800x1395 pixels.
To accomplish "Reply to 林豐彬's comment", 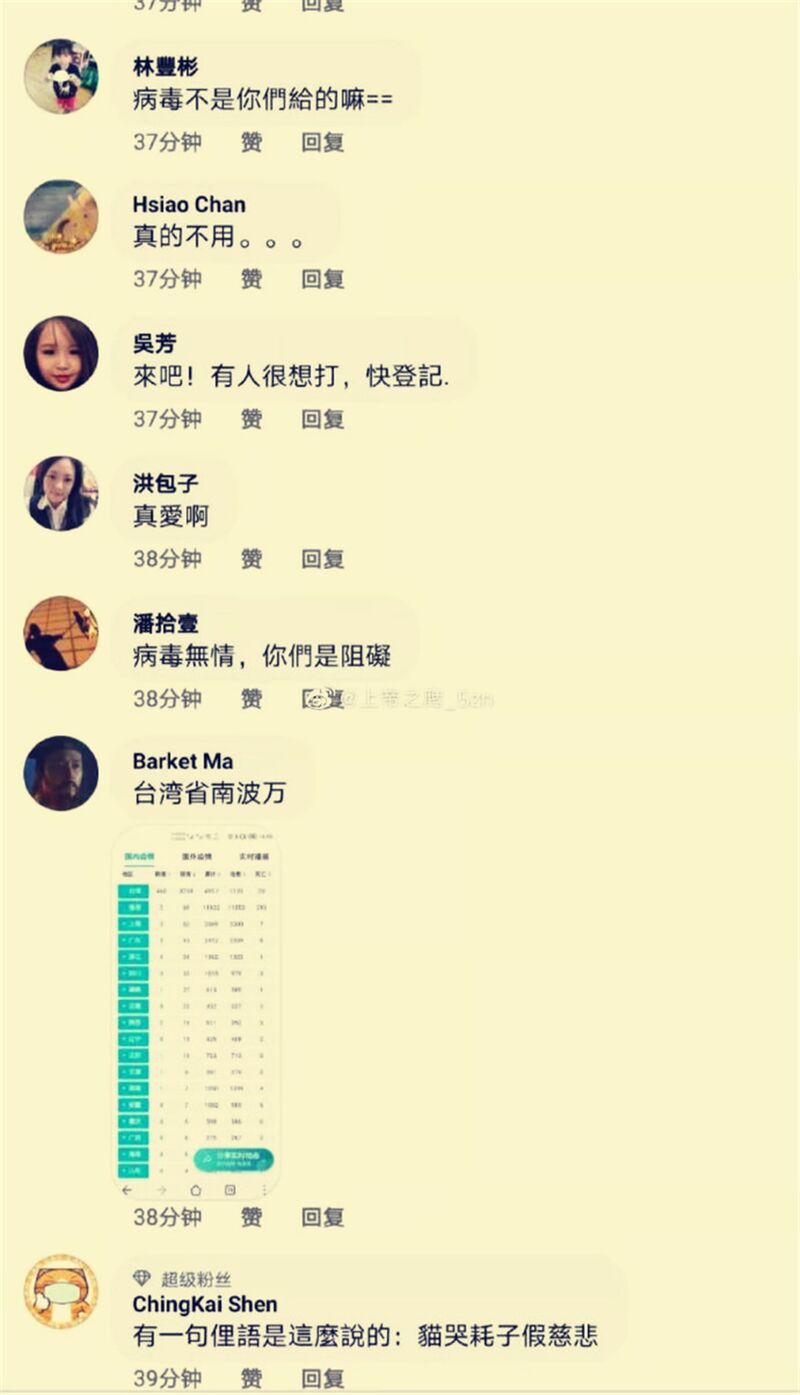I will 323,142.
